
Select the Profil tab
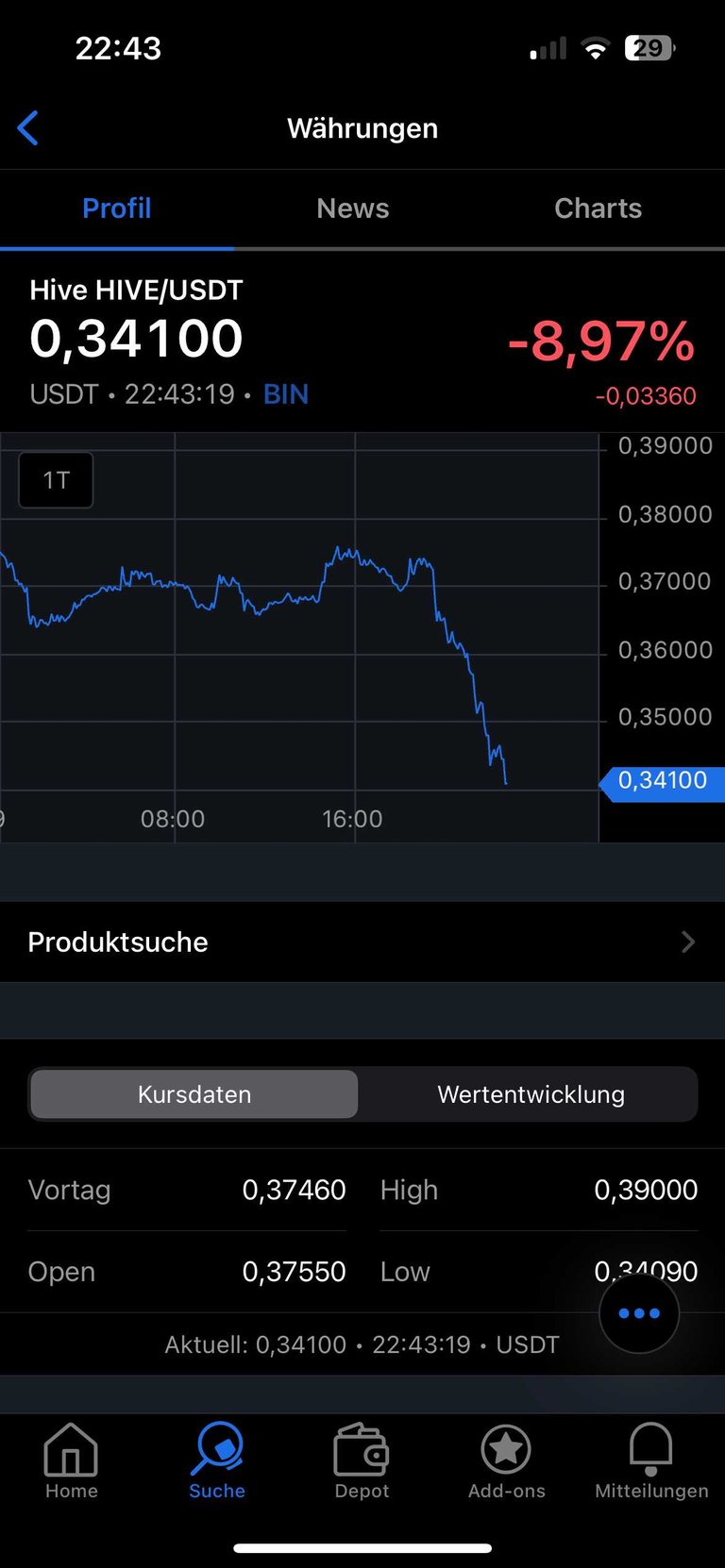116,209
